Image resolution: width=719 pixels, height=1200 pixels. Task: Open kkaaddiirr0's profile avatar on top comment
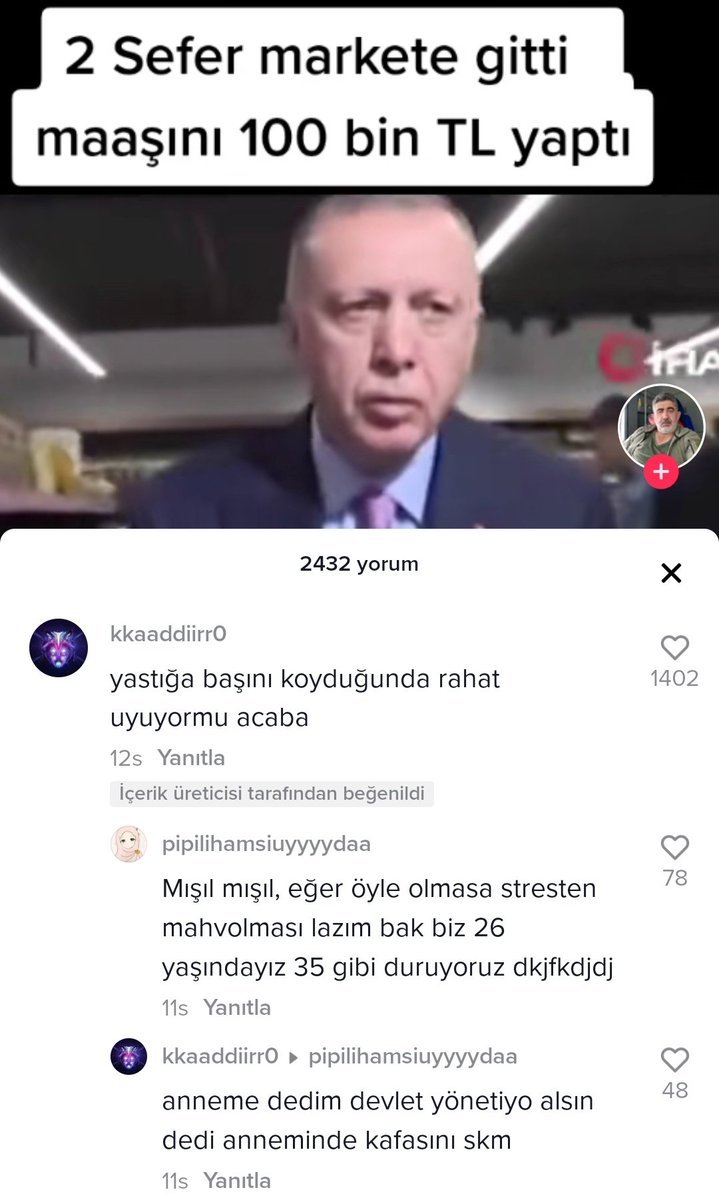[x=58, y=647]
